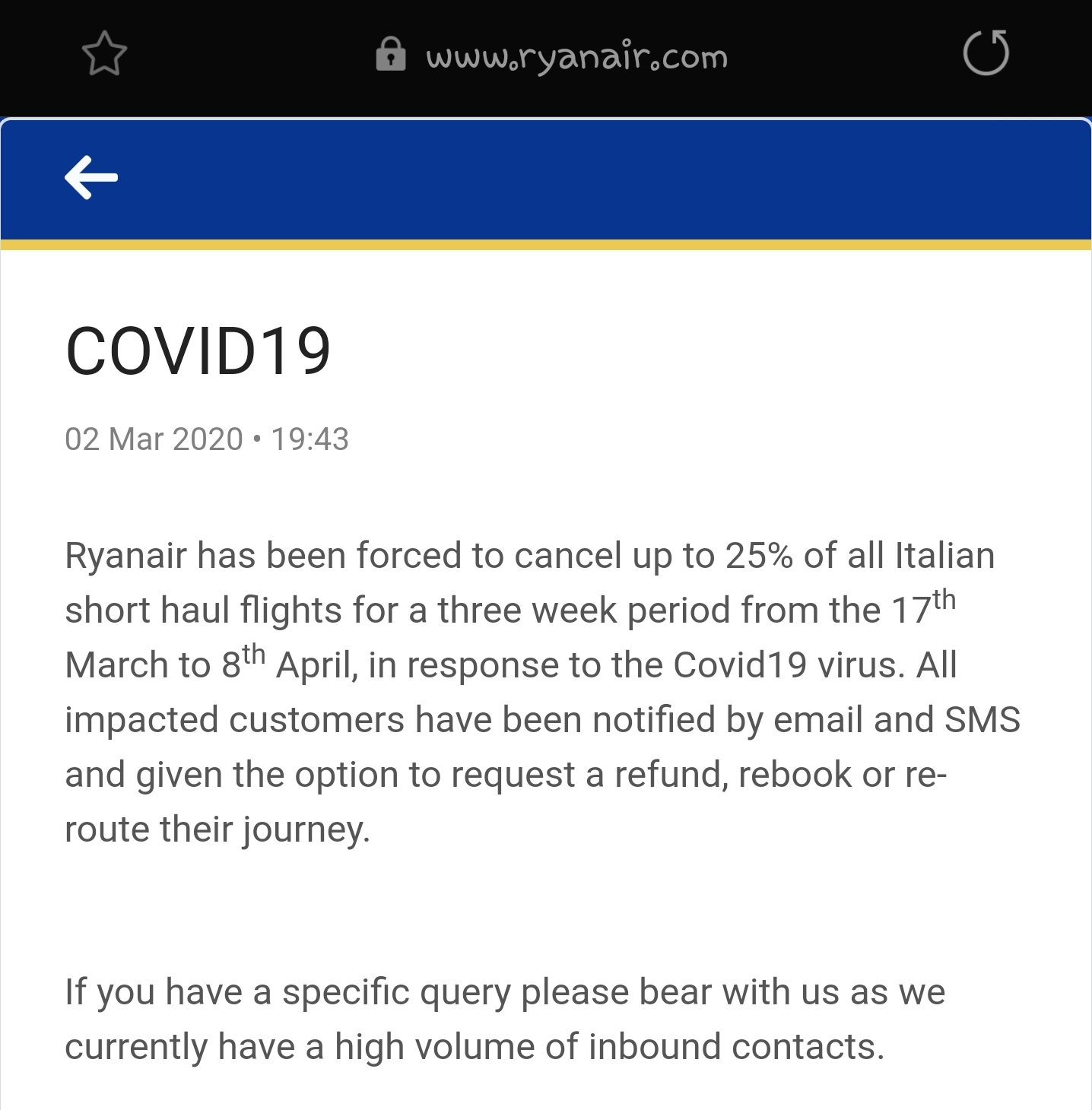Tap the www.ryanair.com address bar
This screenshot has height=1110, width=1092.
576,57
